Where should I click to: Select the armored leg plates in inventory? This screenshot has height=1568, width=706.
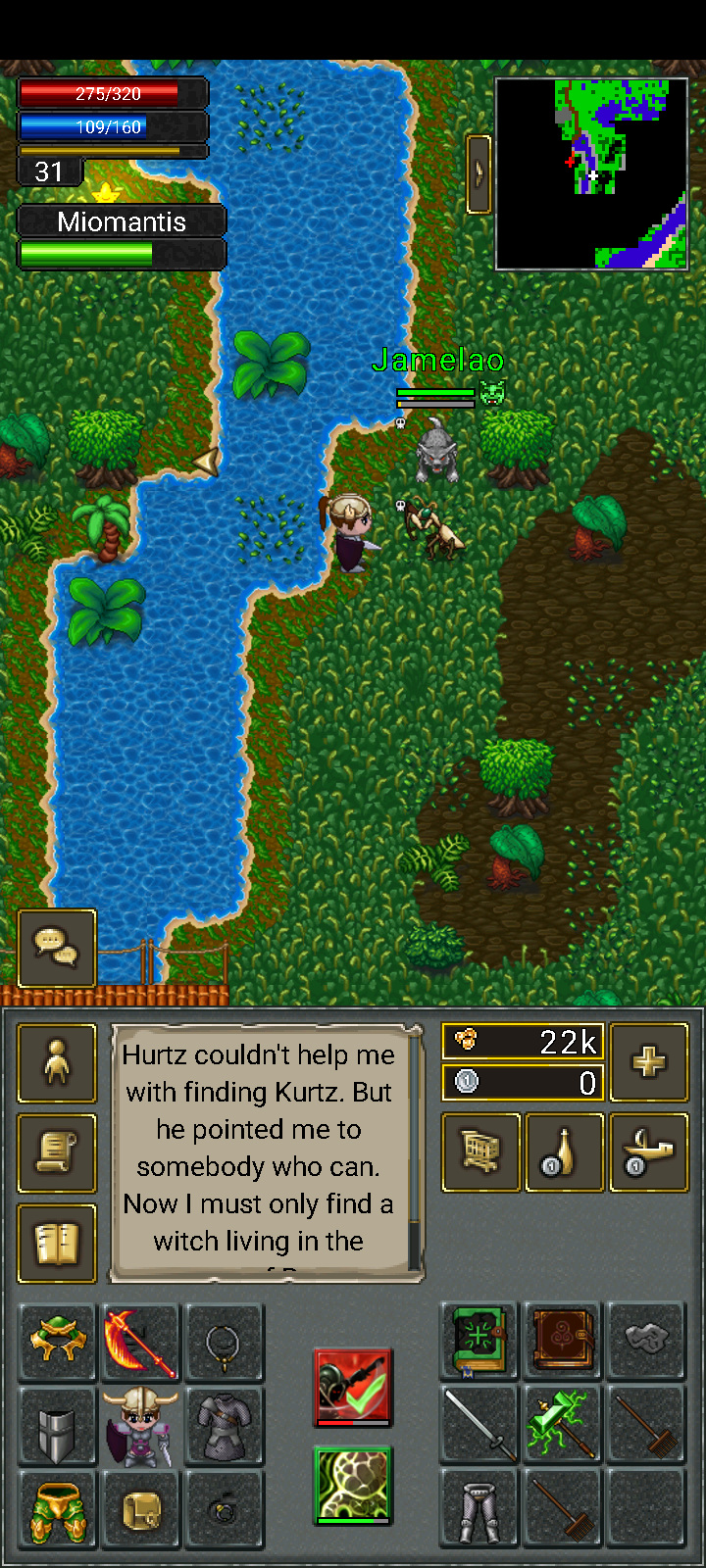tap(479, 1508)
